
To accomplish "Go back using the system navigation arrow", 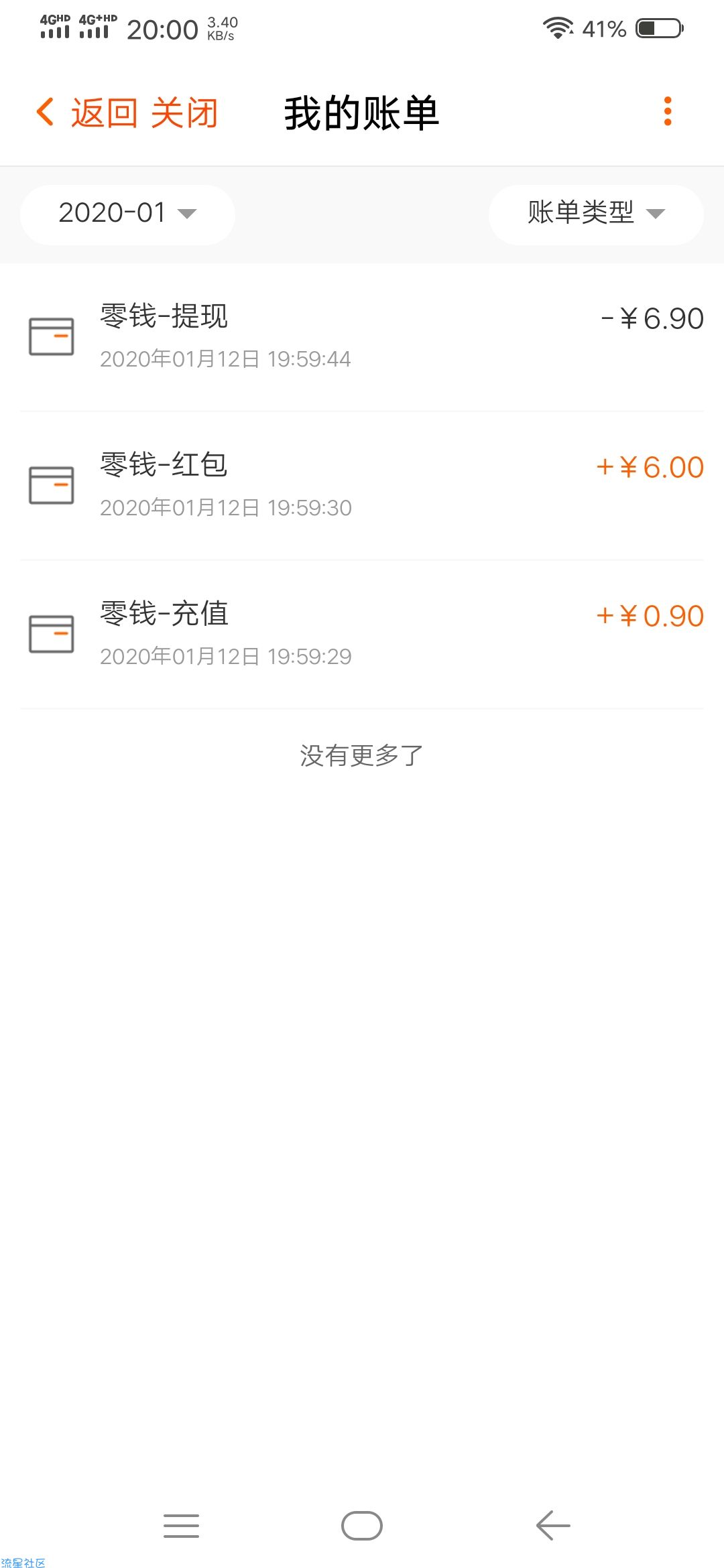I will (x=553, y=1526).
